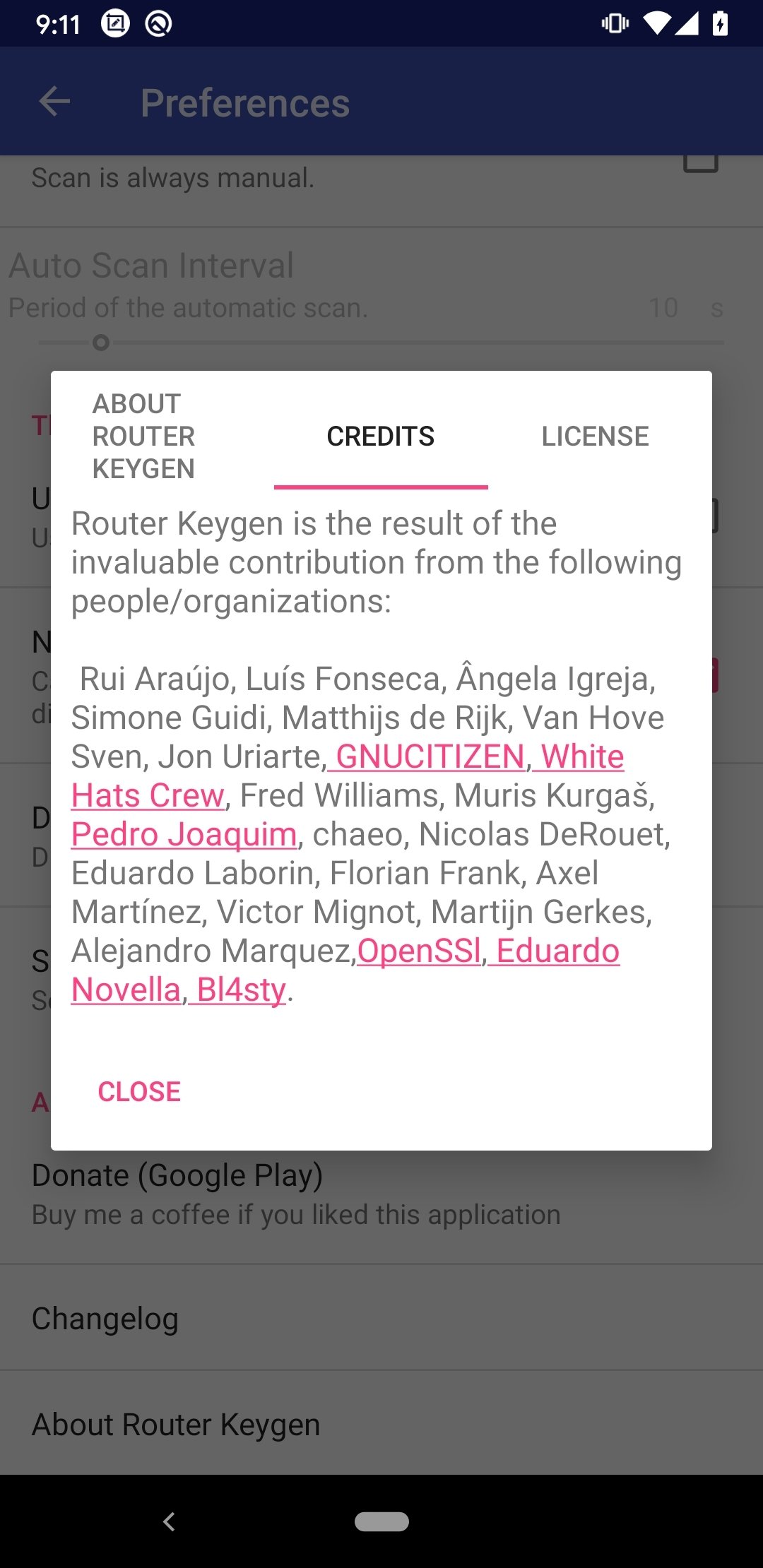Follow the GNUCITIZEN link
763x1568 pixels.
click(x=430, y=756)
